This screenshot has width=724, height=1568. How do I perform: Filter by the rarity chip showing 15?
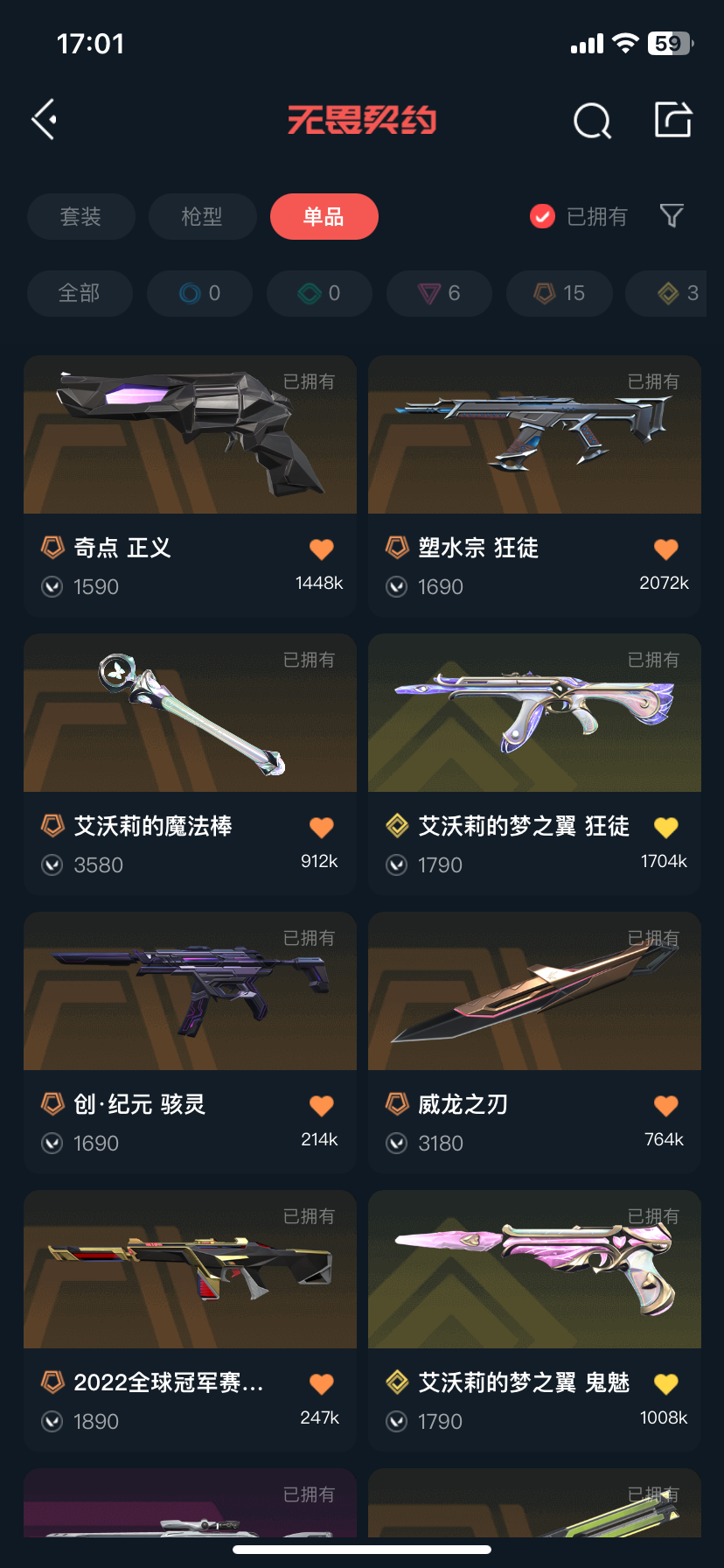coord(559,293)
